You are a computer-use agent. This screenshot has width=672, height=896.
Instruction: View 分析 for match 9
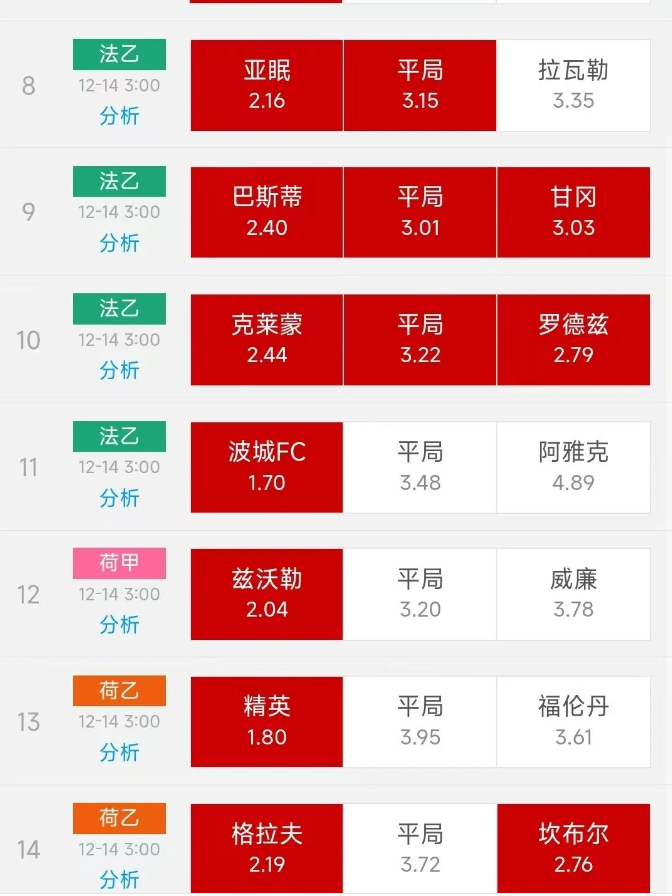tap(119, 243)
